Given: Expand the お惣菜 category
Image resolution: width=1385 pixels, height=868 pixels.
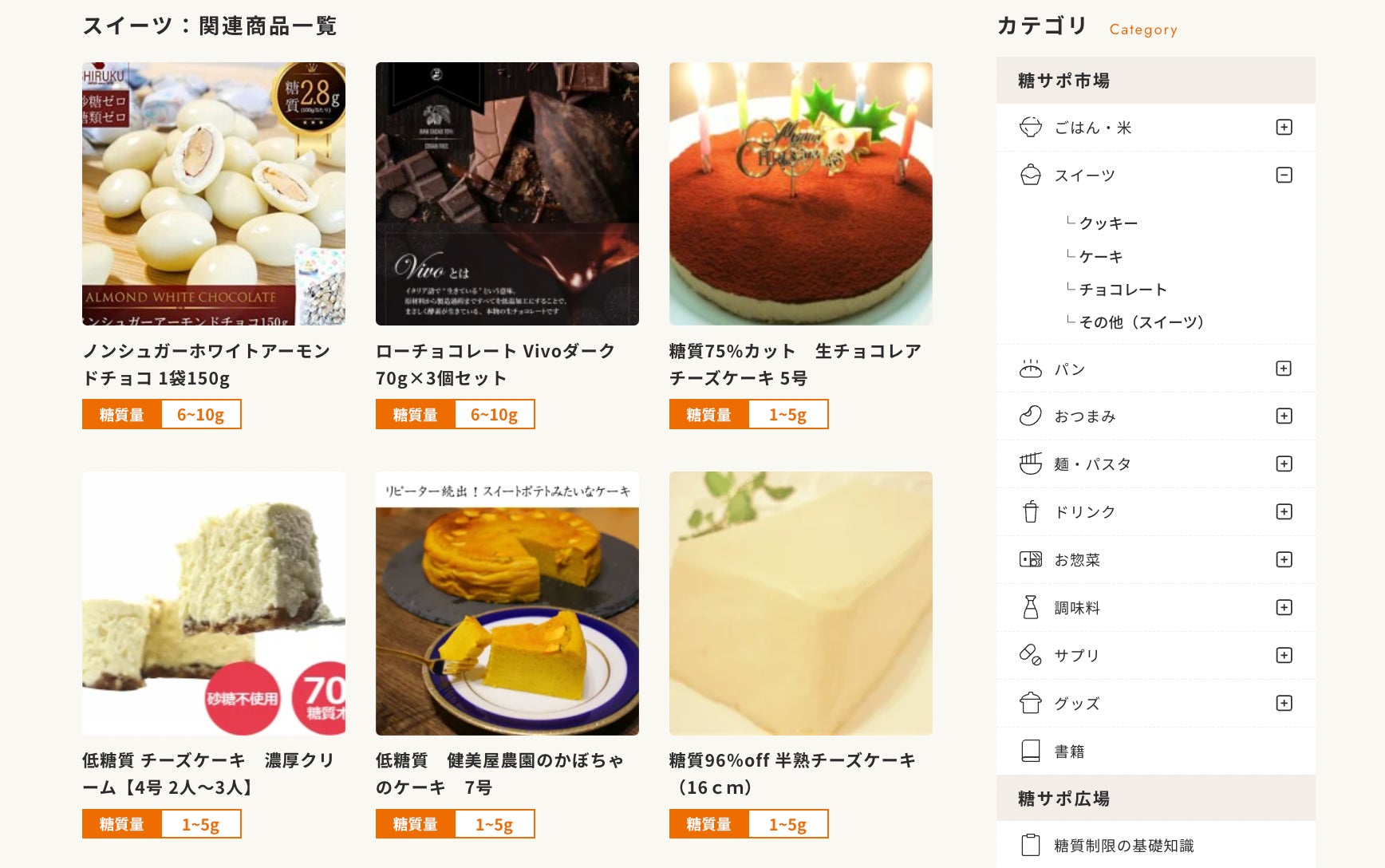Looking at the screenshot, I should 1283,560.
